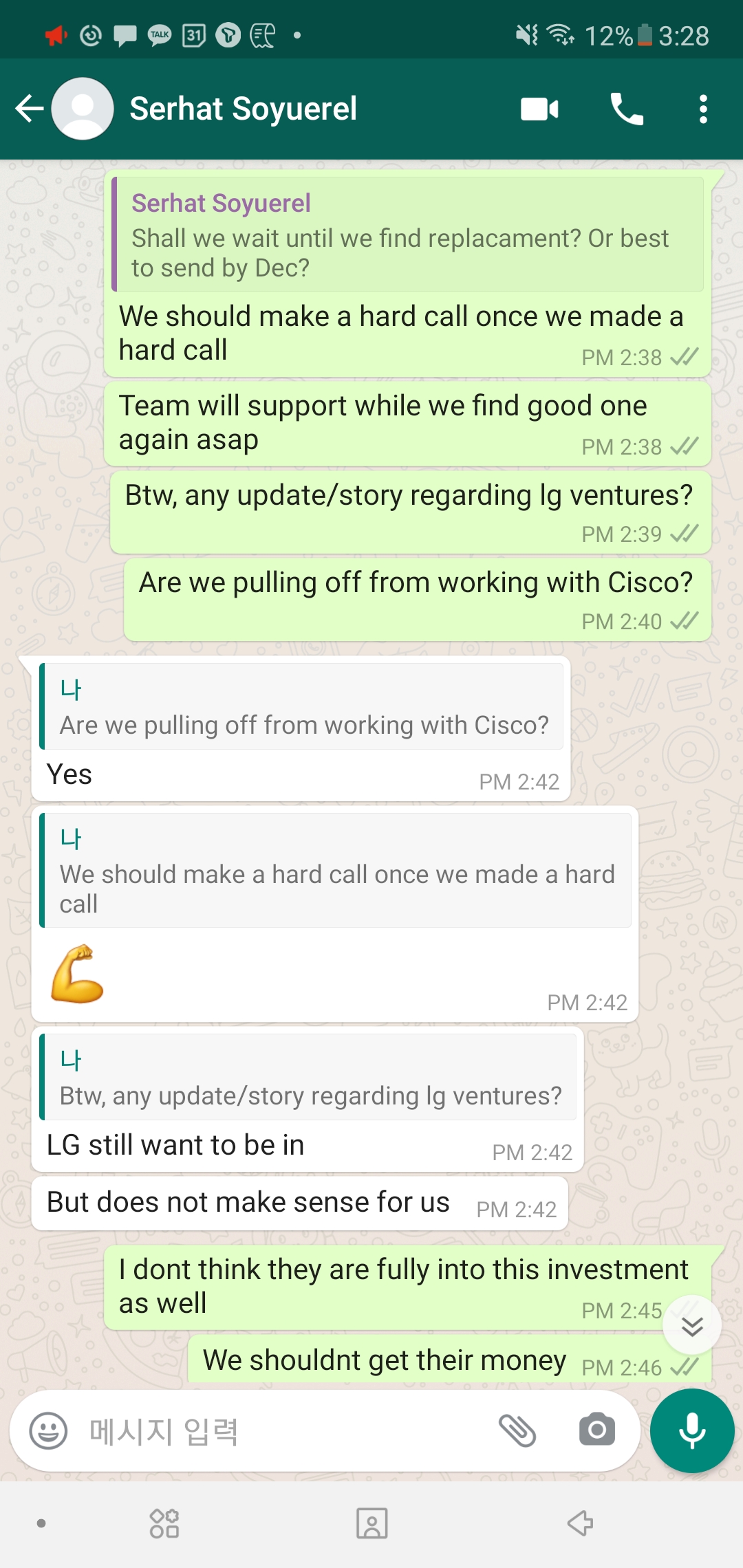Attach a file with the paperclip

click(x=517, y=1431)
